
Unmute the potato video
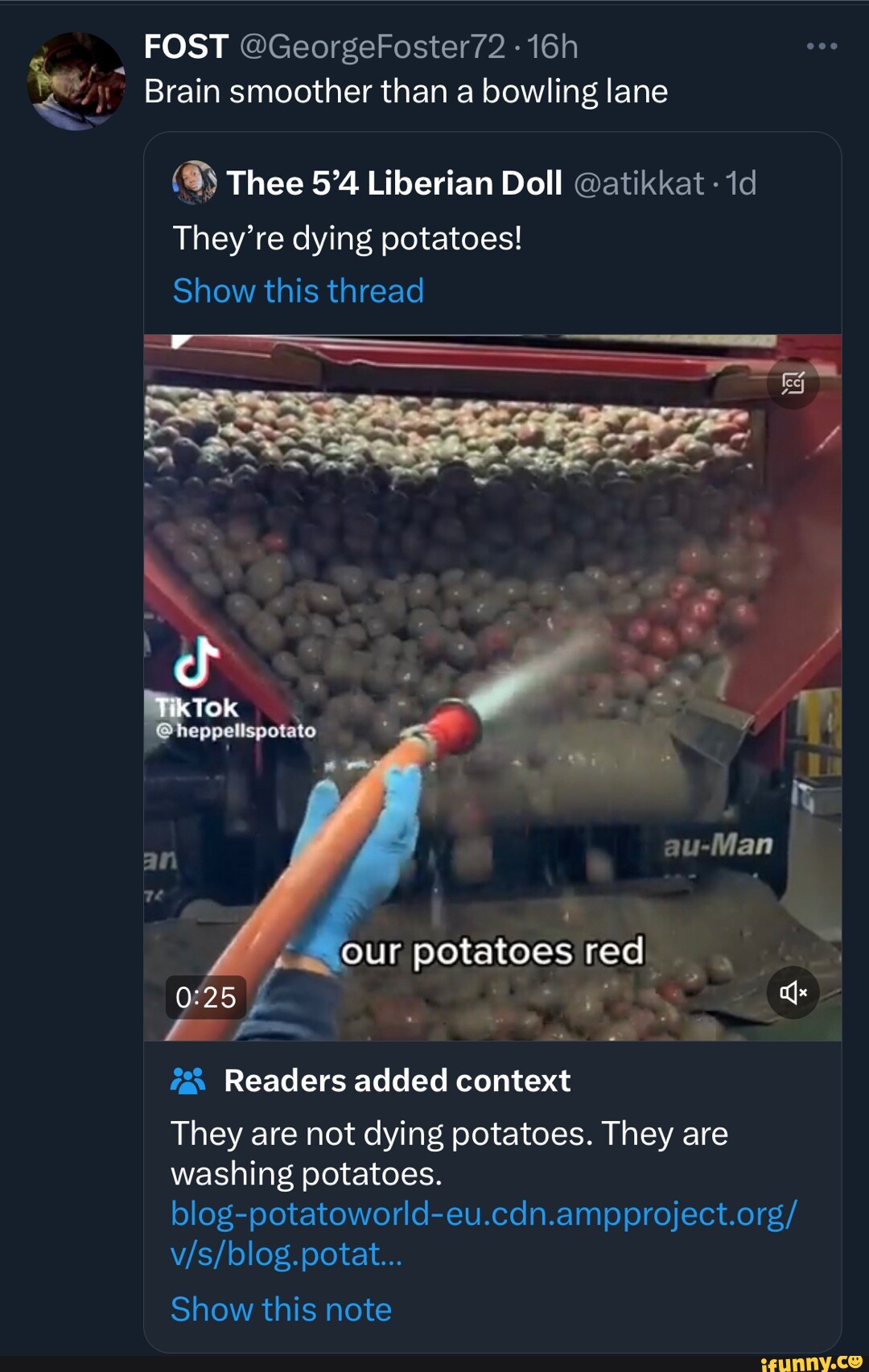[793, 992]
